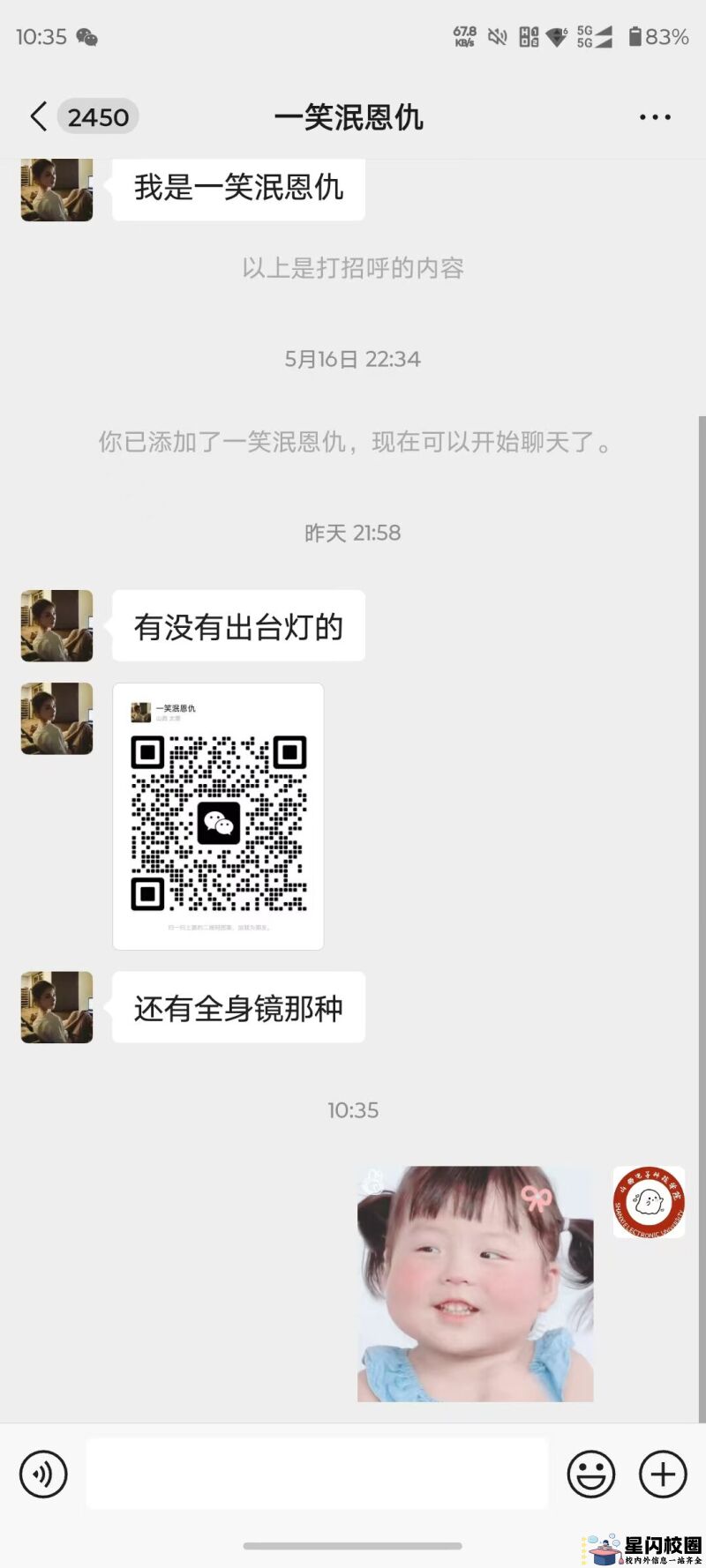Focus the message text field
Viewport: 706px width, 1568px height.
pyautogui.click(x=317, y=1474)
